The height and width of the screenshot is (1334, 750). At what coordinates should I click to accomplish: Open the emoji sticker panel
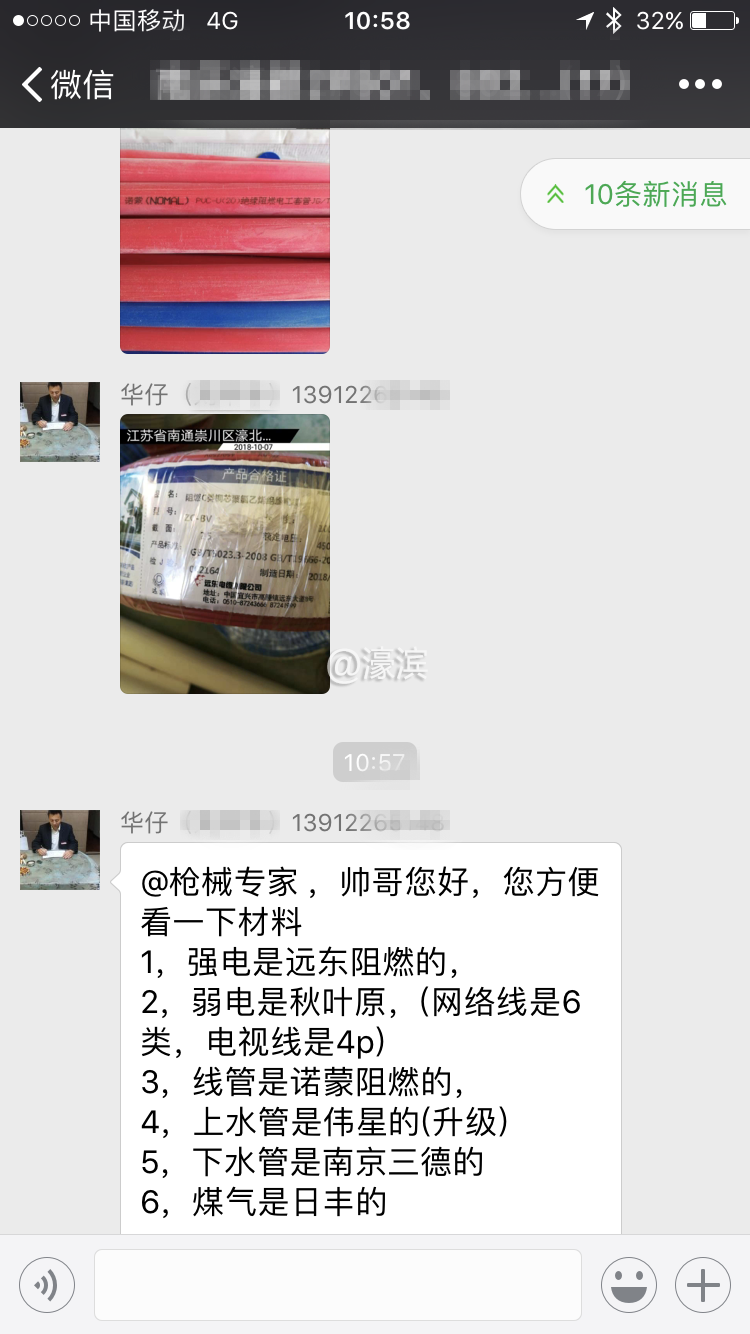(629, 1285)
